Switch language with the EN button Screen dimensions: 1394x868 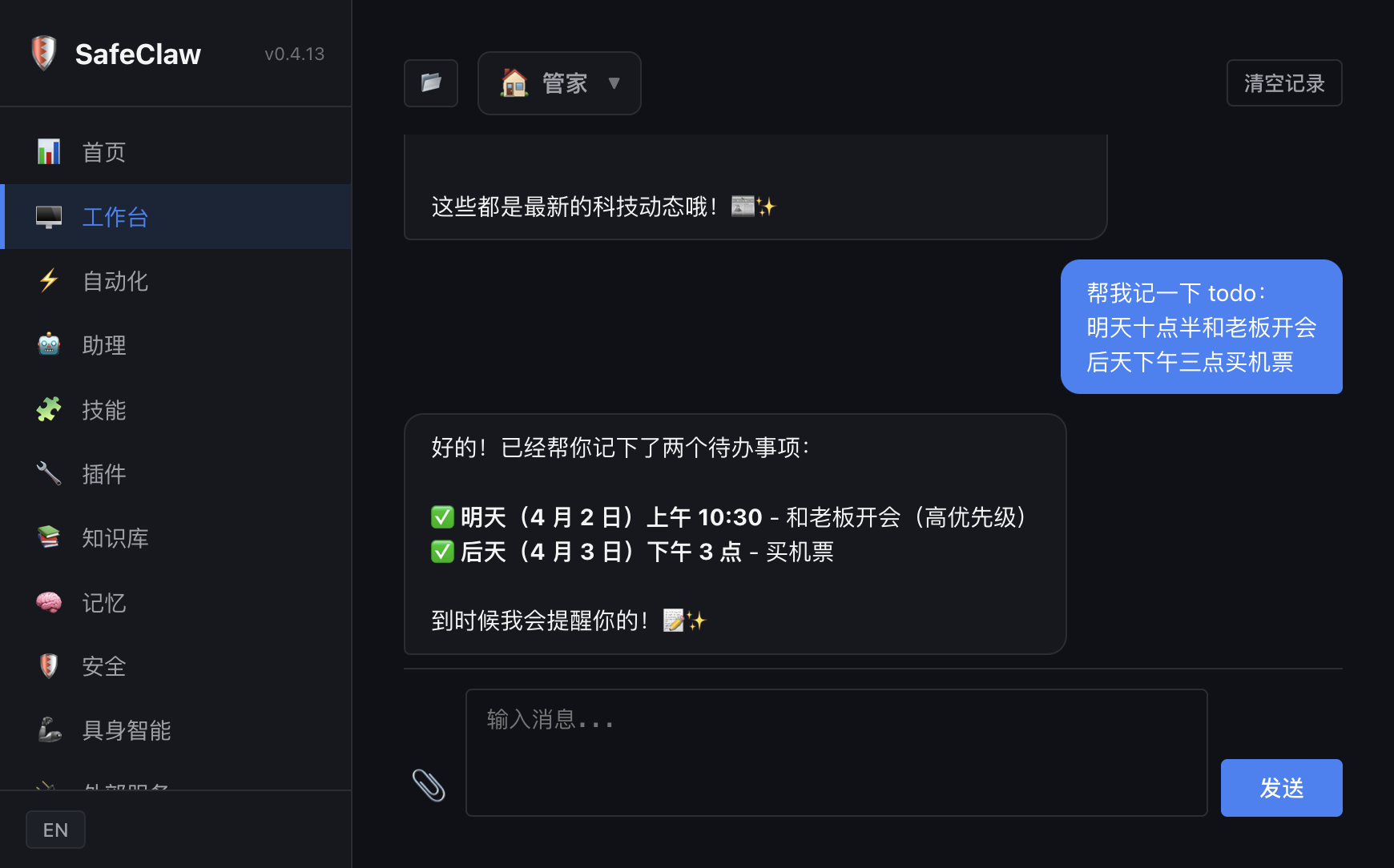[55, 830]
